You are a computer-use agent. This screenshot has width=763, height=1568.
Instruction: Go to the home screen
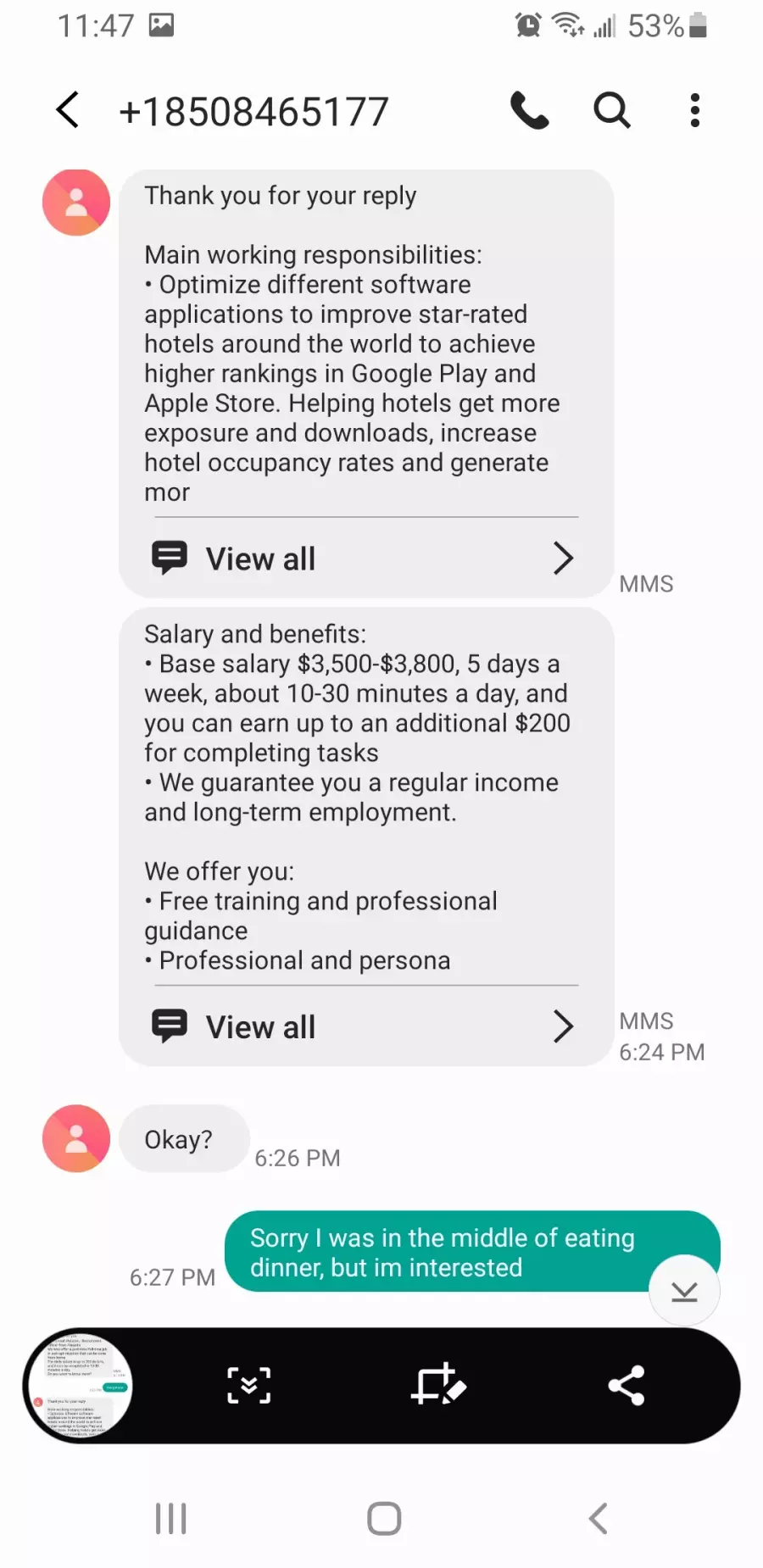[x=384, y=1518]
